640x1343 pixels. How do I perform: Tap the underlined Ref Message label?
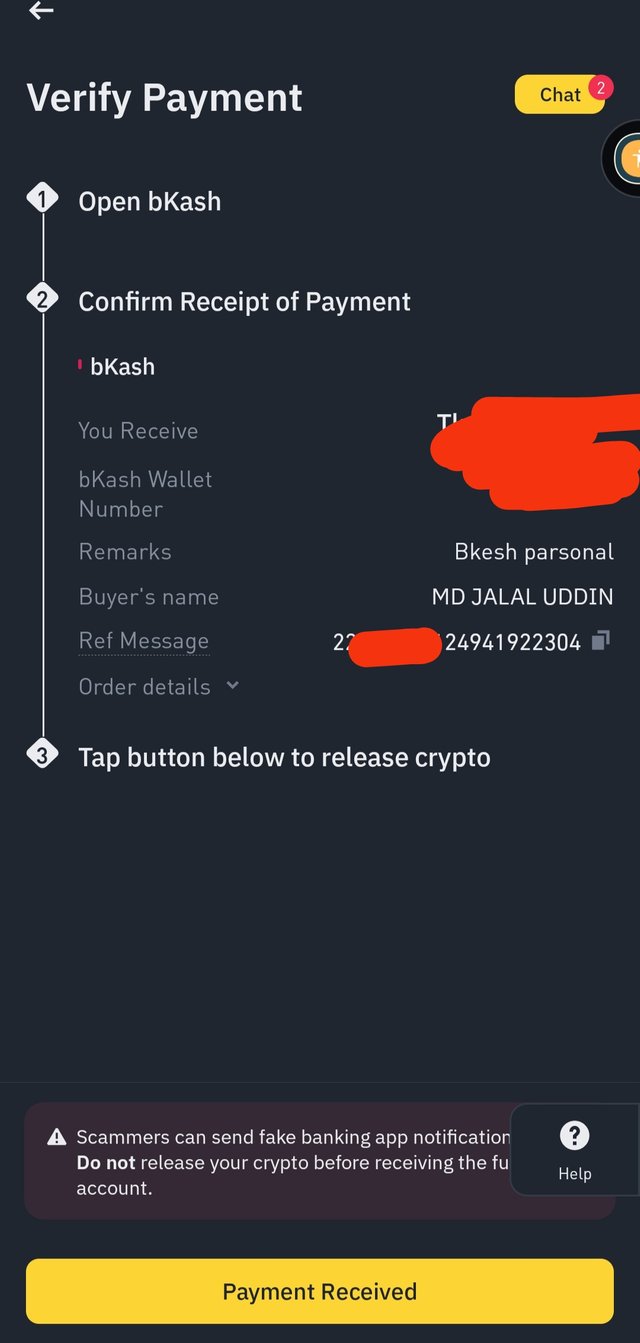tap(144, 641)
